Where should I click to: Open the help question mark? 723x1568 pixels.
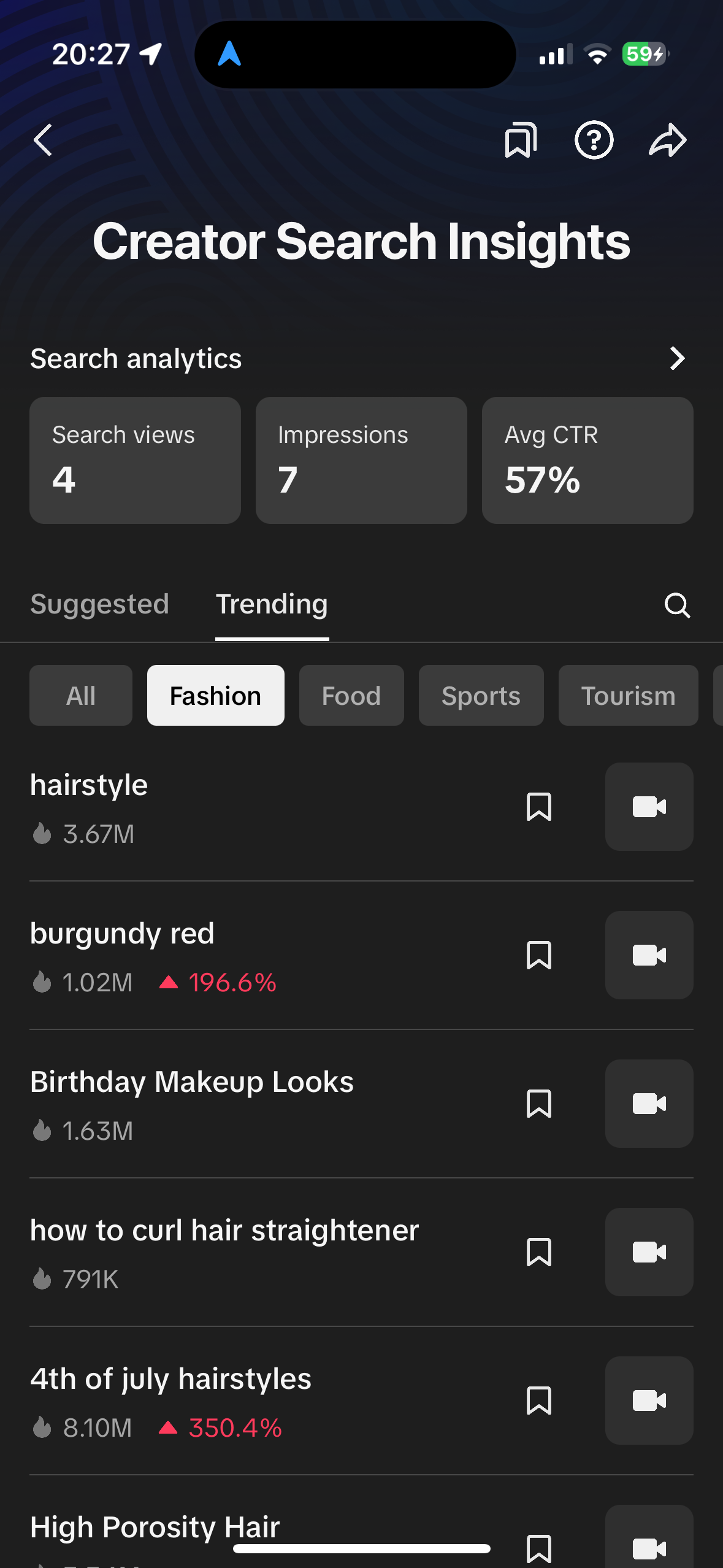[593, 140]
